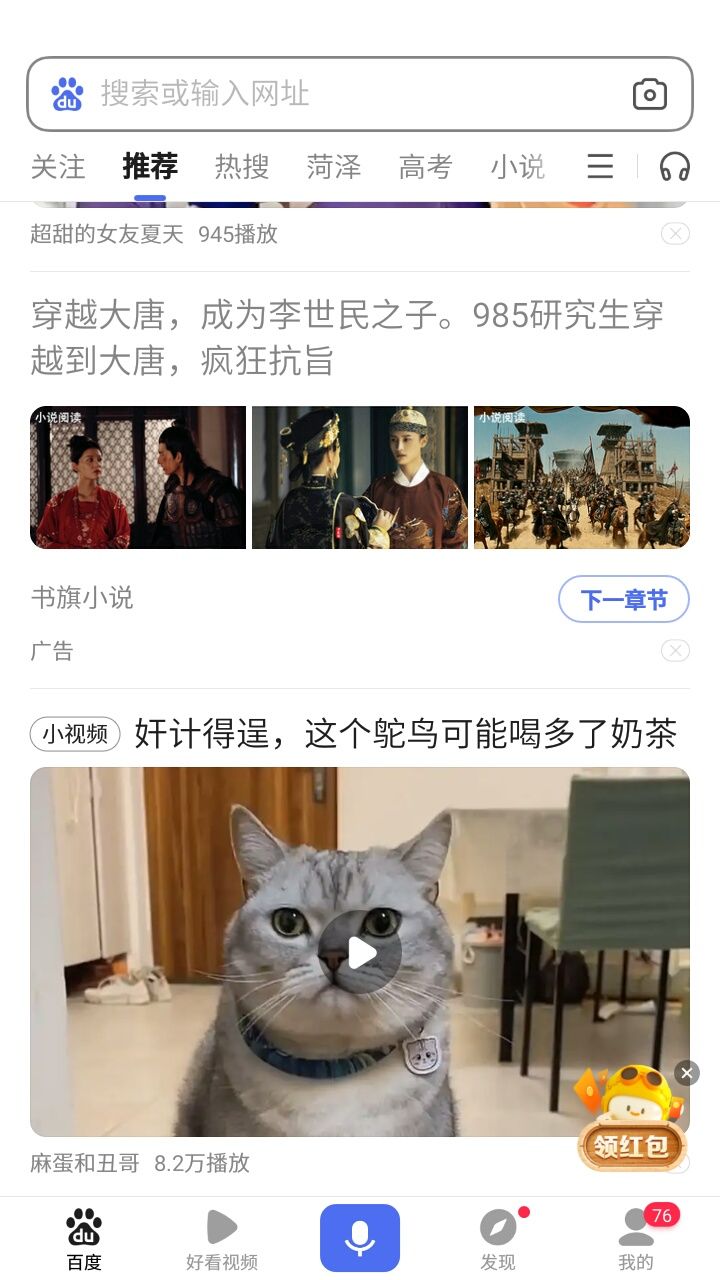Dismiss the 超甜的女友夏天 video item
720x1280 pixels.
(x=675, y=234)
